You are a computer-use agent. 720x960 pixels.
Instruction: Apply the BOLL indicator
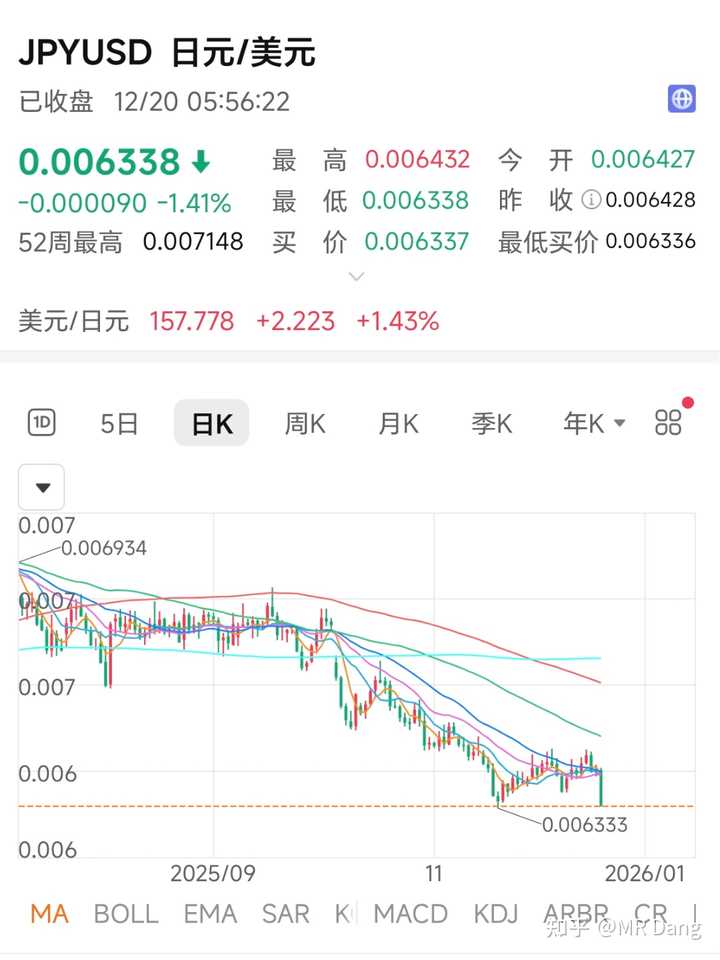pos(126,913)
